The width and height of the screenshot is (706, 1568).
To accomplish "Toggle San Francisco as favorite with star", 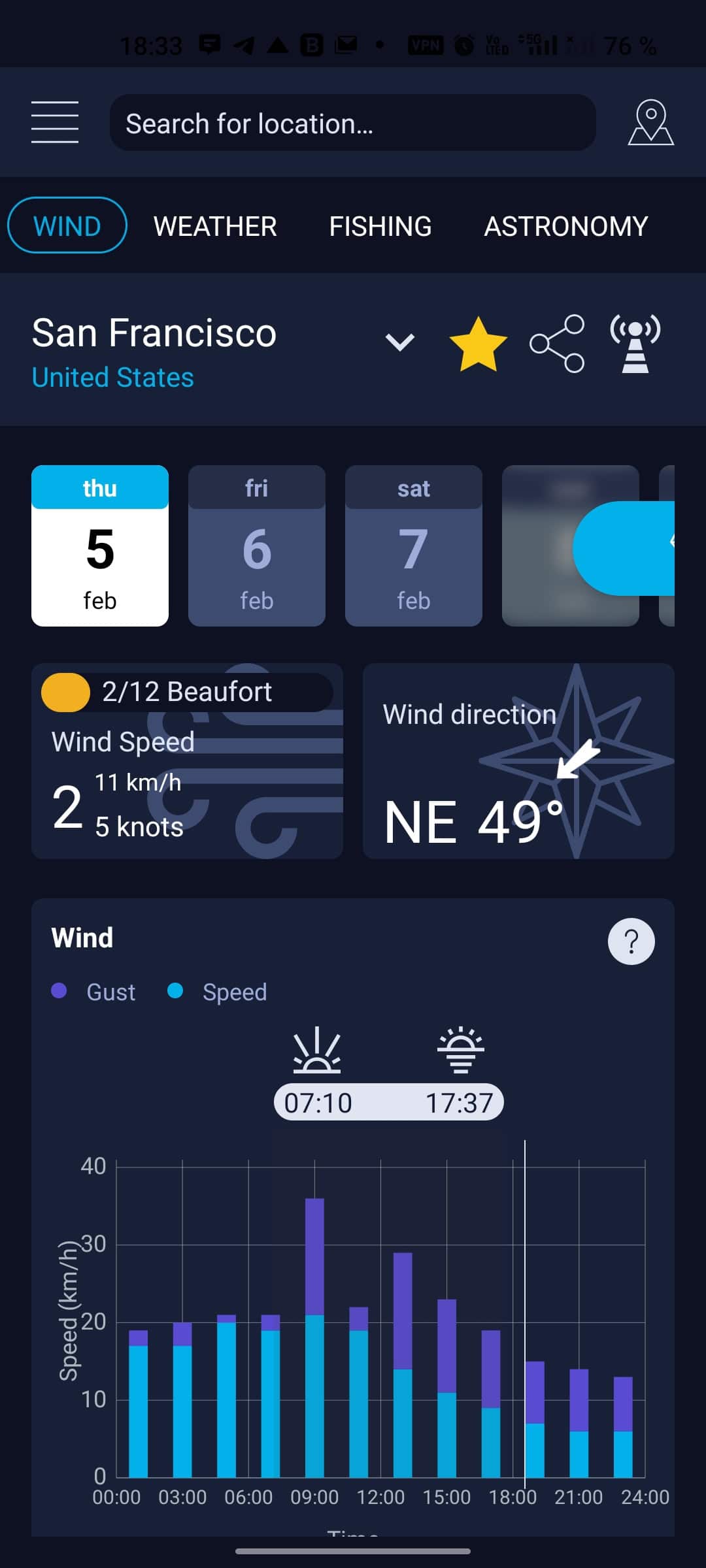I will pyautogui.click(x=478, y=342).
